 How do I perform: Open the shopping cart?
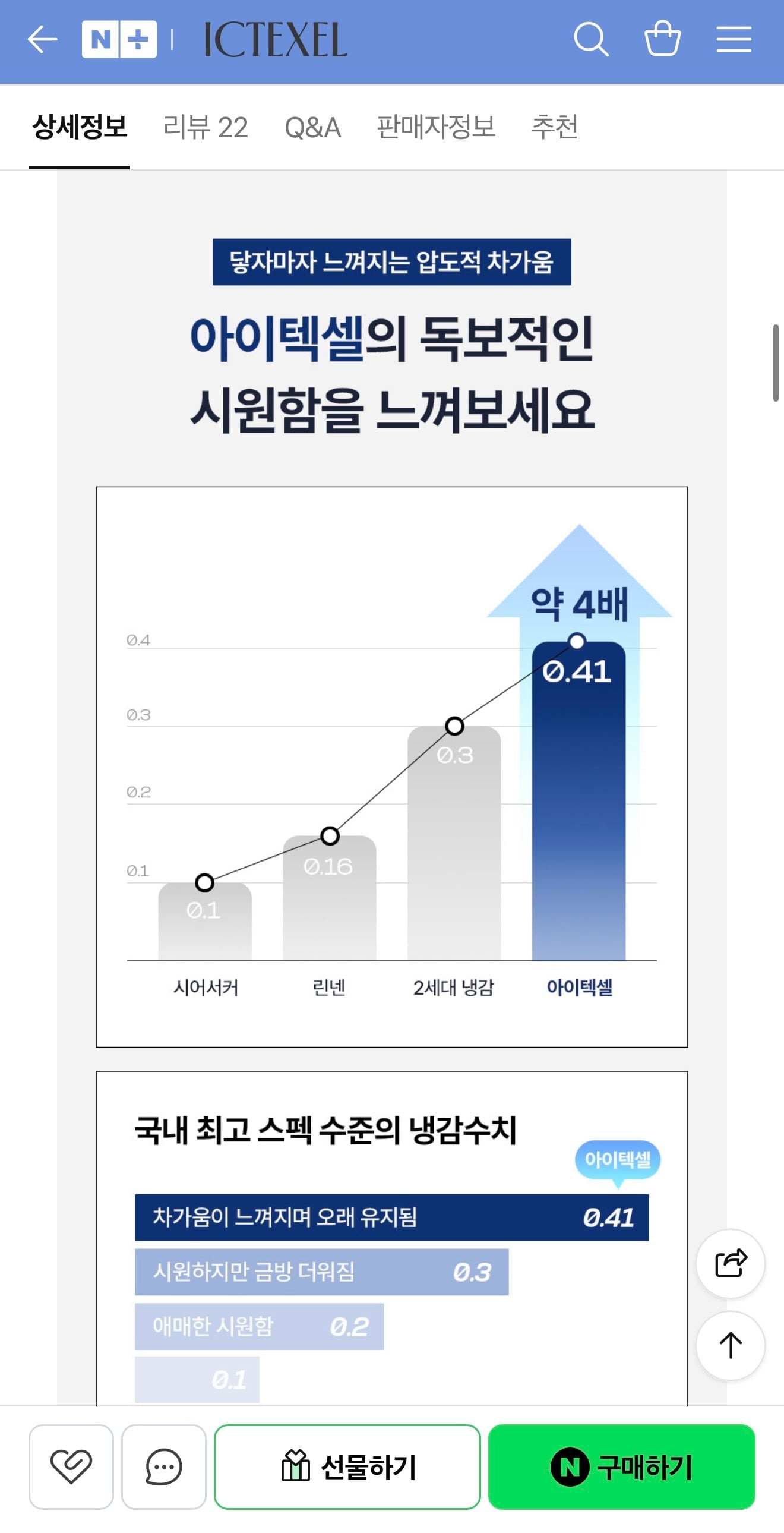click(x=662, y=39)
